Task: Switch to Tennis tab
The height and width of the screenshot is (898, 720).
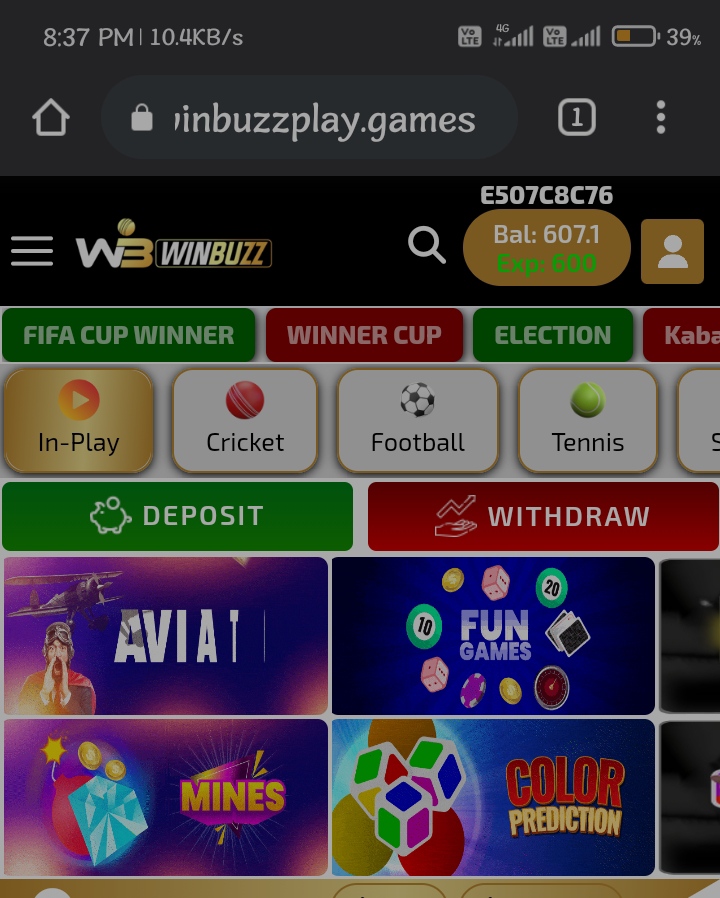Action: coord(587,420)
